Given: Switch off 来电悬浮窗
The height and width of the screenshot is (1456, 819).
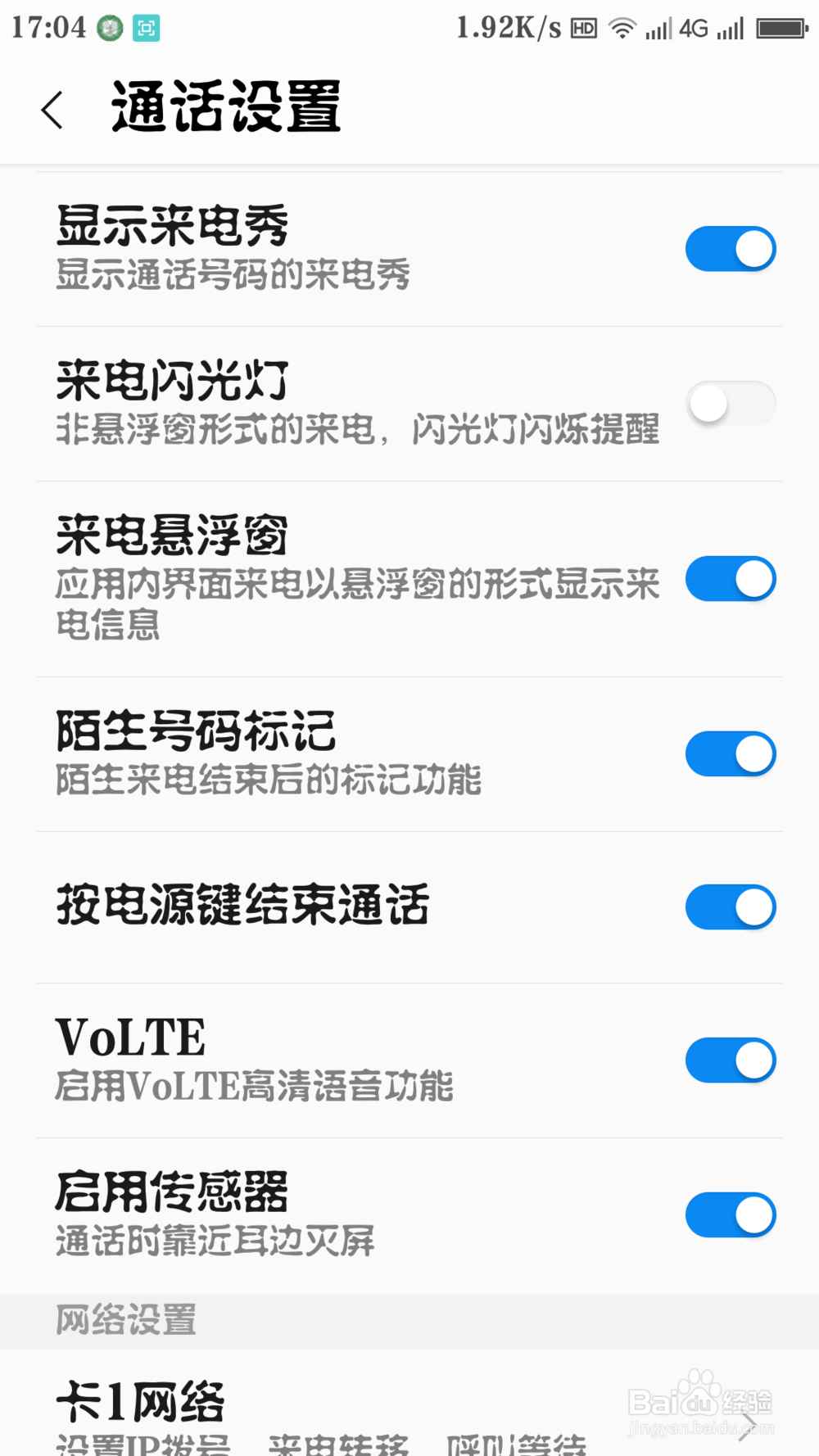Looking at the screenshot, I should [730, 579].
